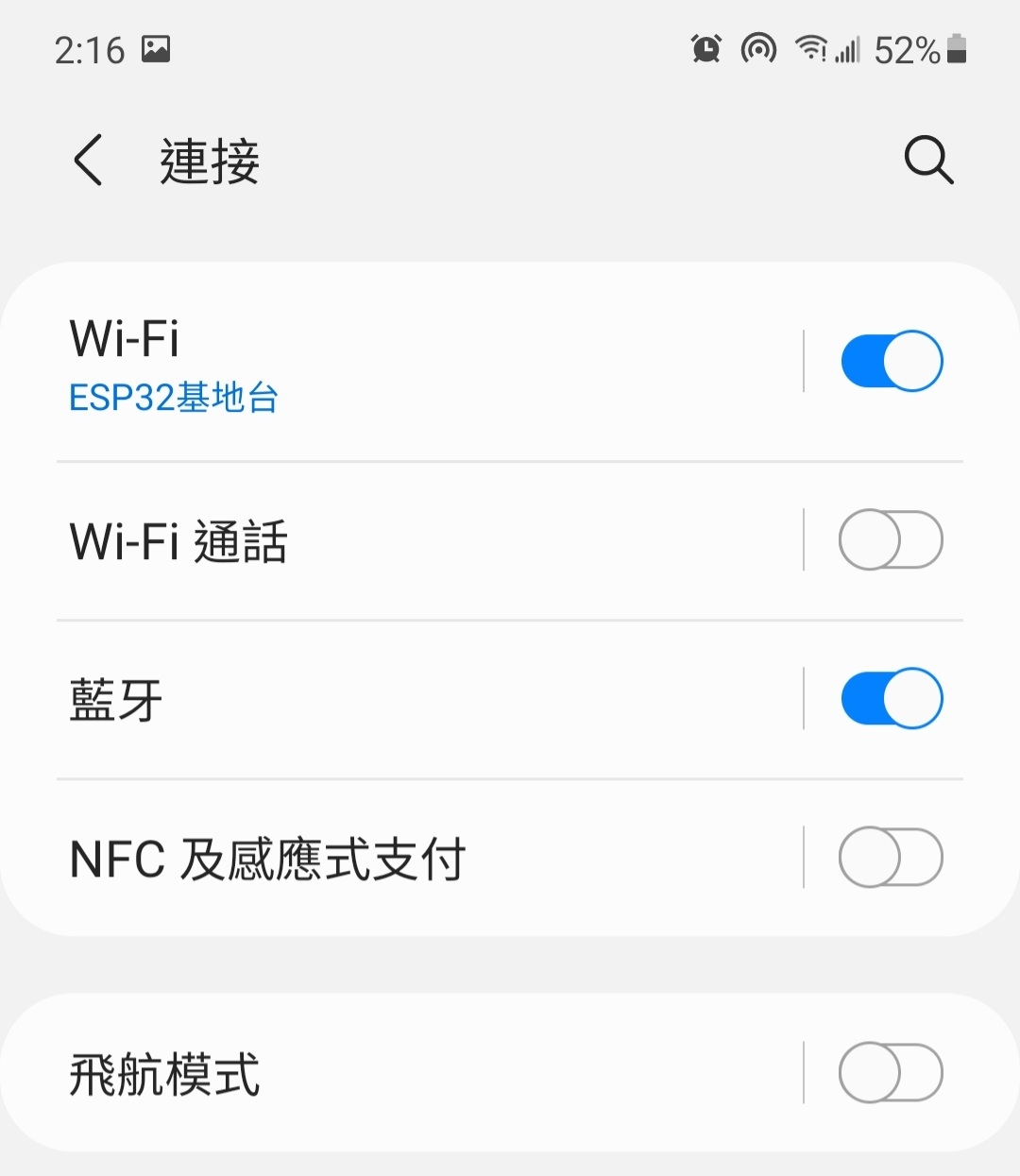
Task: Disable the 藍牙 switch
Action: point(891,699)
